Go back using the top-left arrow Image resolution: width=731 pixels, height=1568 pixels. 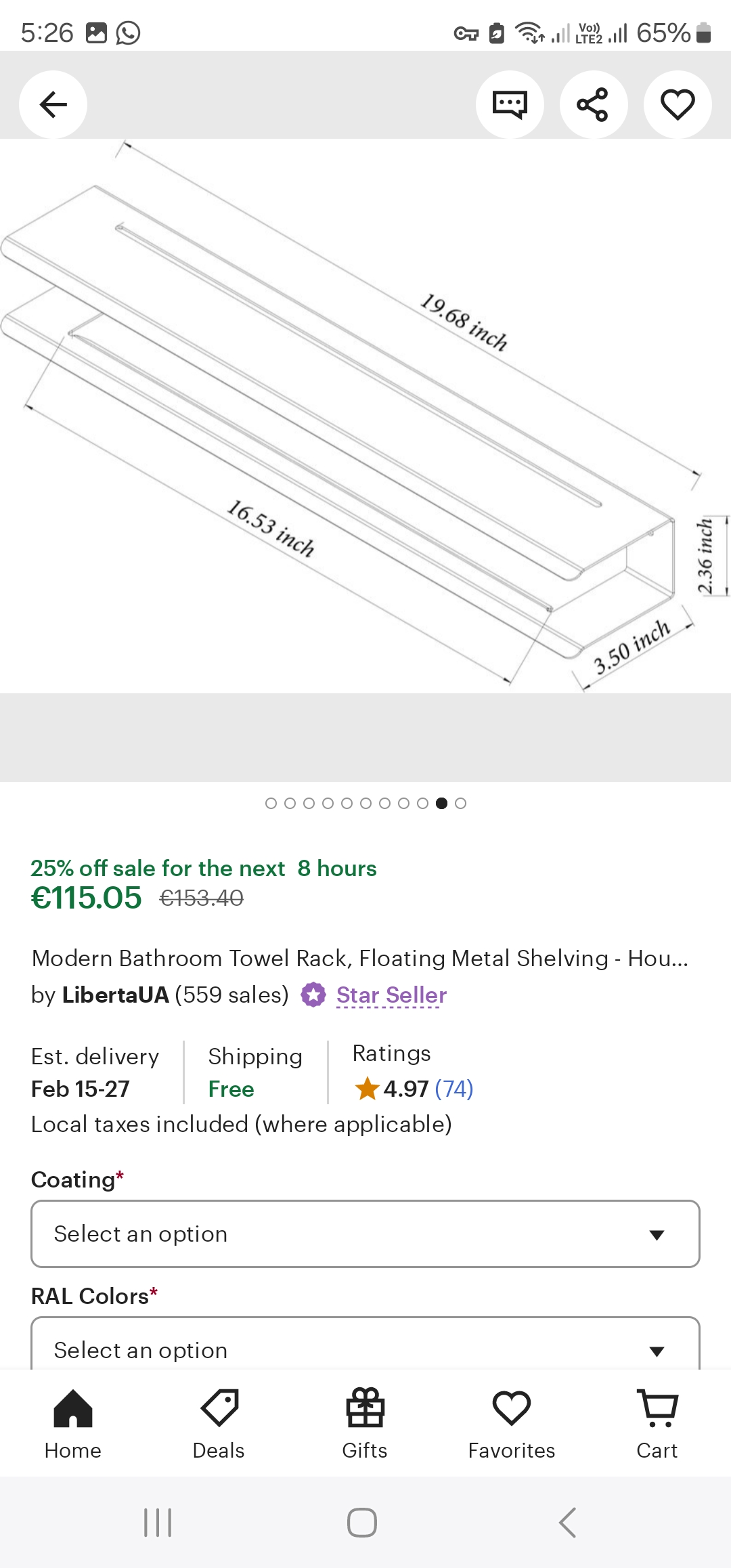click(x=53, y=104)
